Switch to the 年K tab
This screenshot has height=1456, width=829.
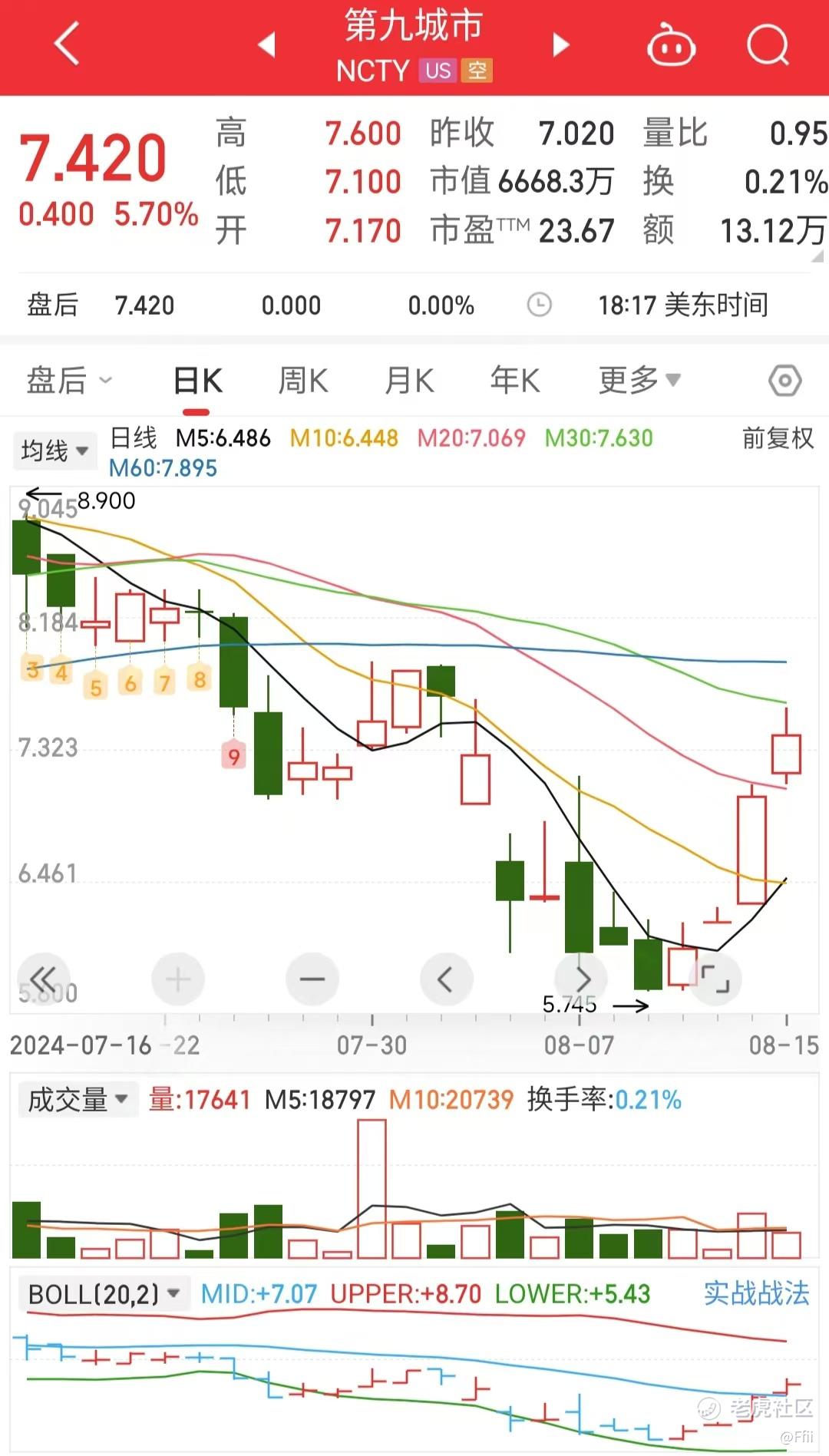(x=515, y=381)
